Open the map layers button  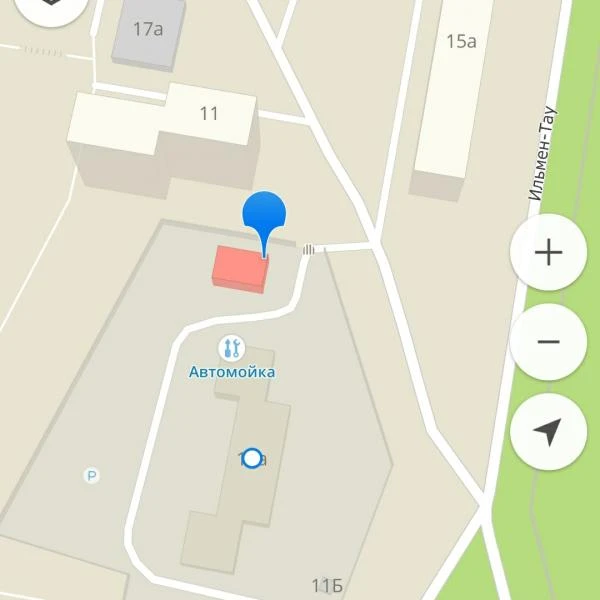coord(51,6)
